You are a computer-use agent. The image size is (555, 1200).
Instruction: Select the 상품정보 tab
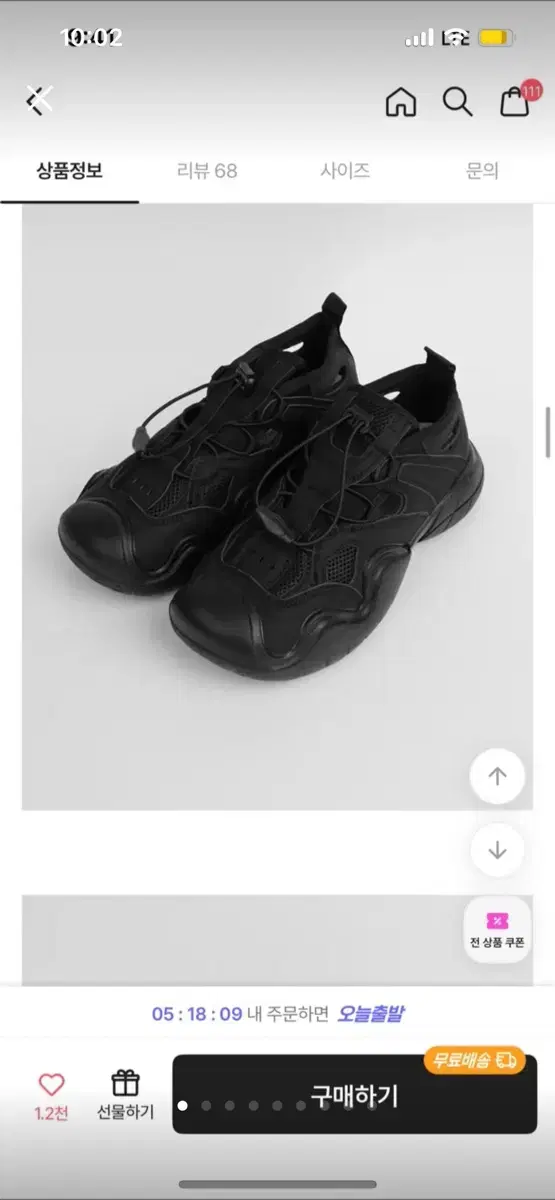click(x=69, y=171)
